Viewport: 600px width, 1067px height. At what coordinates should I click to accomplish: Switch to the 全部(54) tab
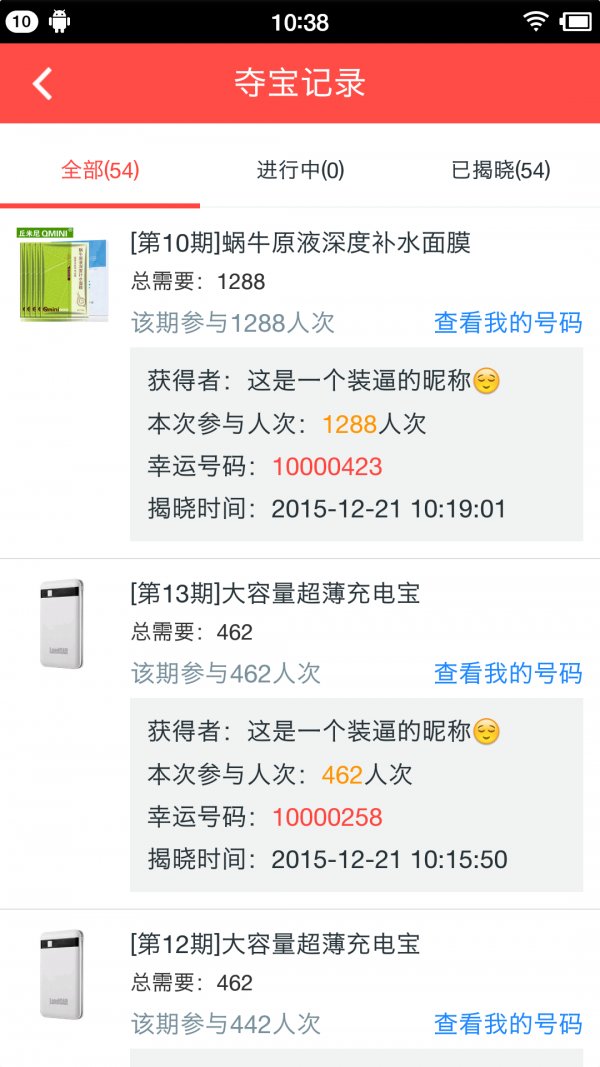(x=100, y=171)
